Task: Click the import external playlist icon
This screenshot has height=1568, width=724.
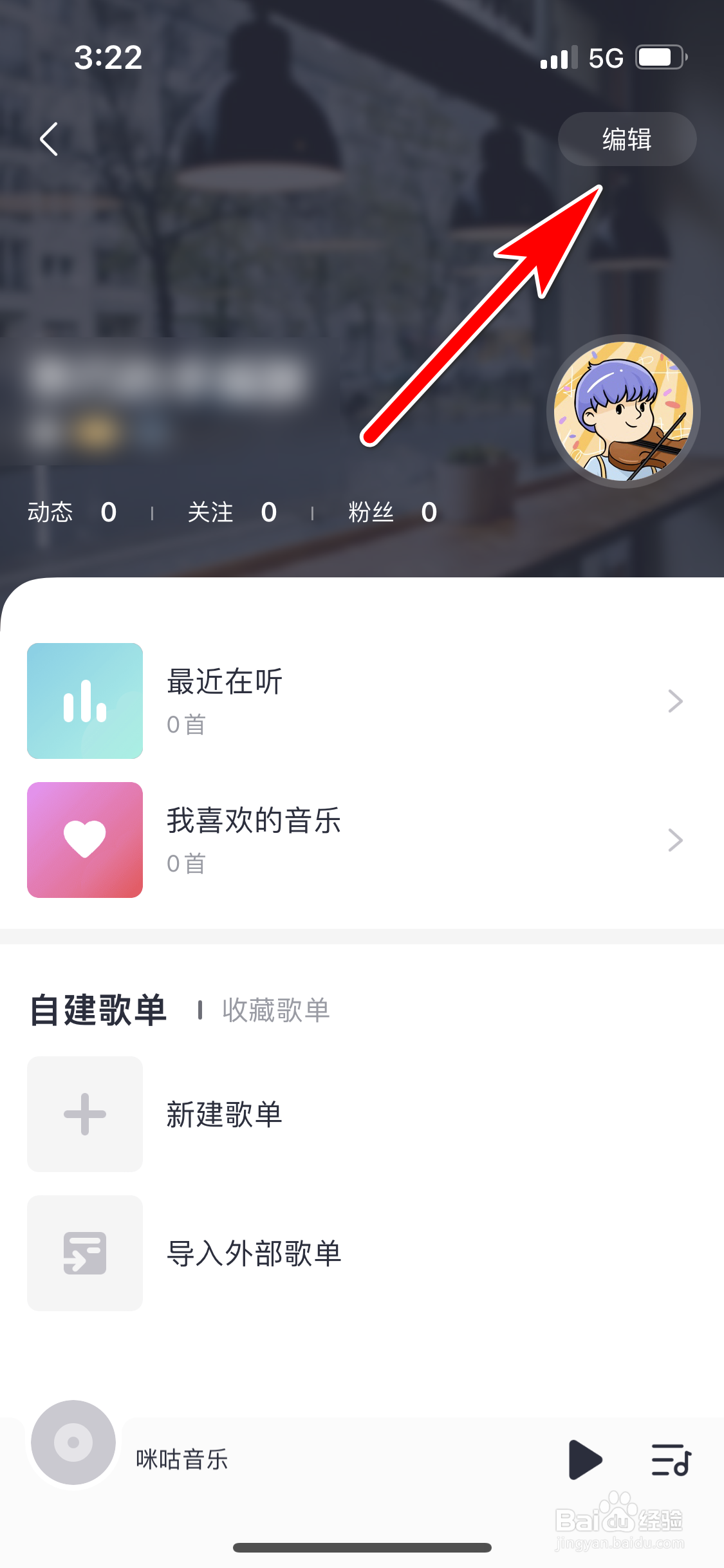Action: [x=84, y=1253]
